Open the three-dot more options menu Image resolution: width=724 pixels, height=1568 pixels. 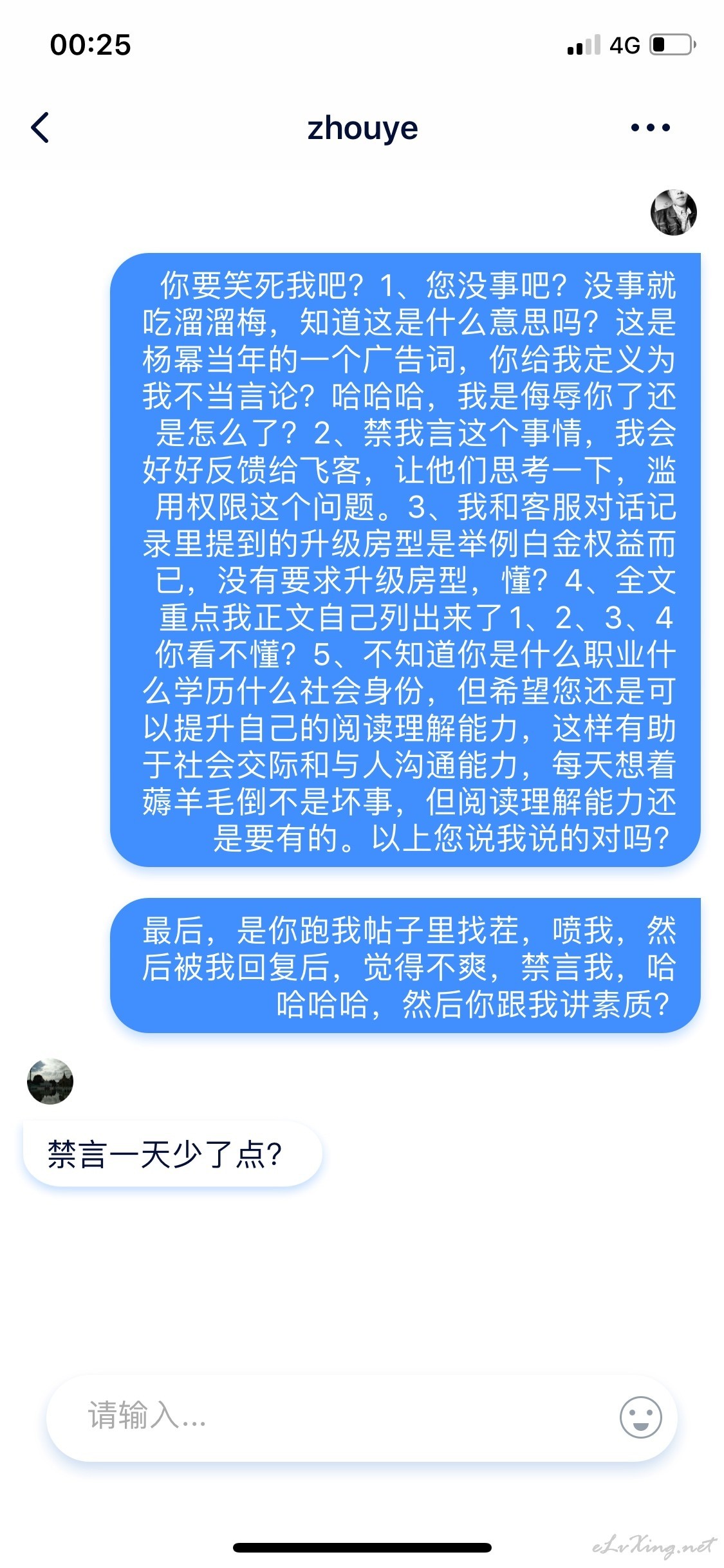651,127
